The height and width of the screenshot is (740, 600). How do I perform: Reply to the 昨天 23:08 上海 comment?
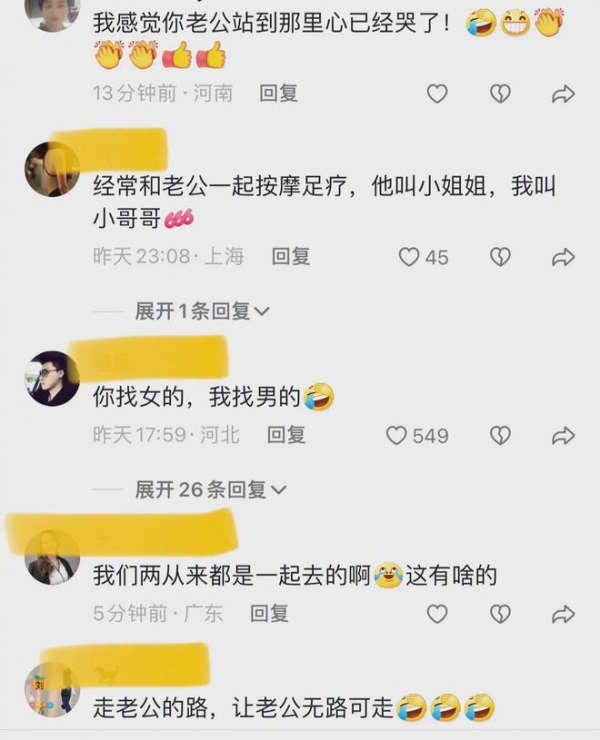point(290,257)
